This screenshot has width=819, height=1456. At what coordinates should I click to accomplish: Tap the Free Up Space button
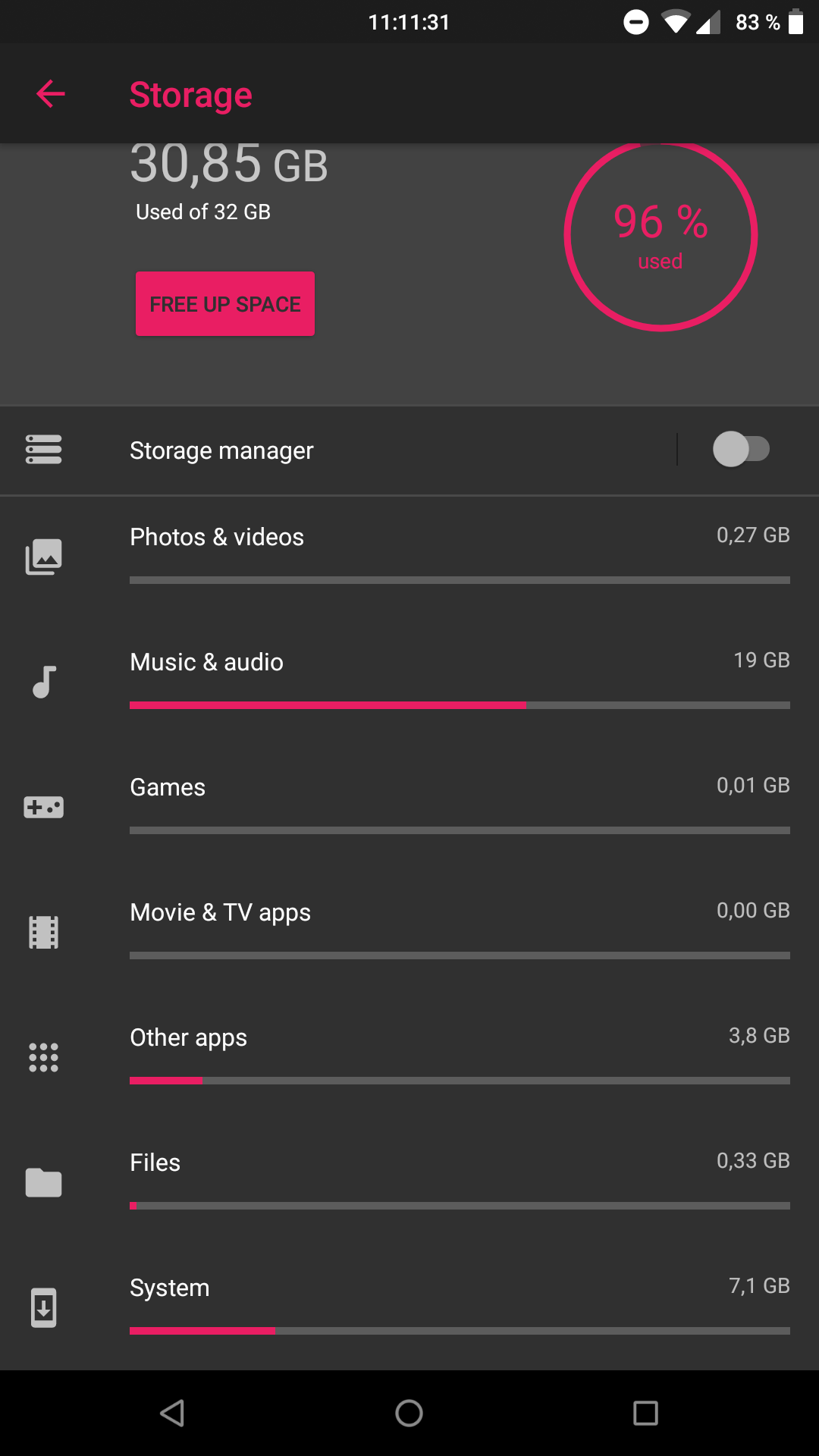tap(225, 304)
